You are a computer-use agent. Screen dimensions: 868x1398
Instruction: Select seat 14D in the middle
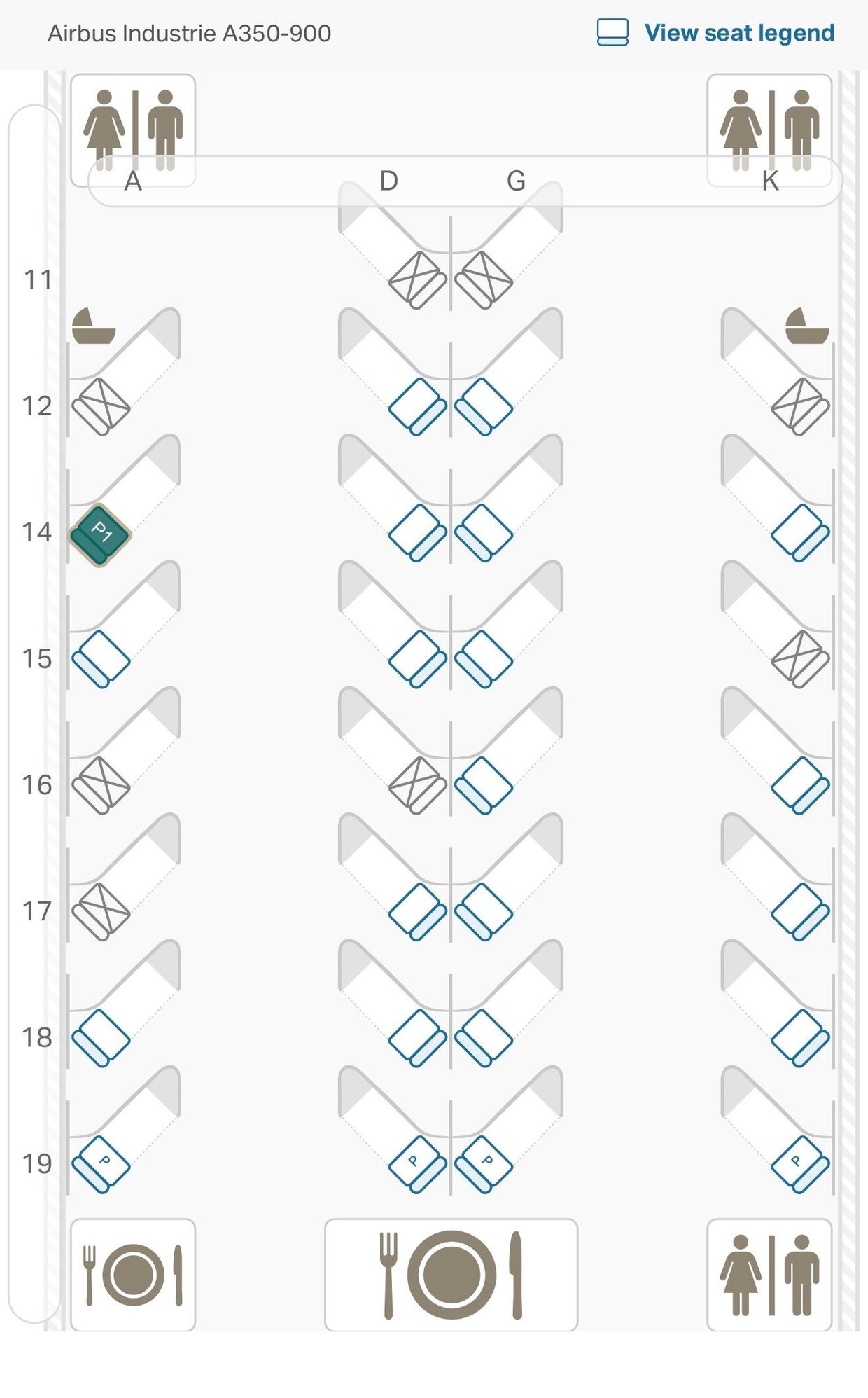coord(417,533)
